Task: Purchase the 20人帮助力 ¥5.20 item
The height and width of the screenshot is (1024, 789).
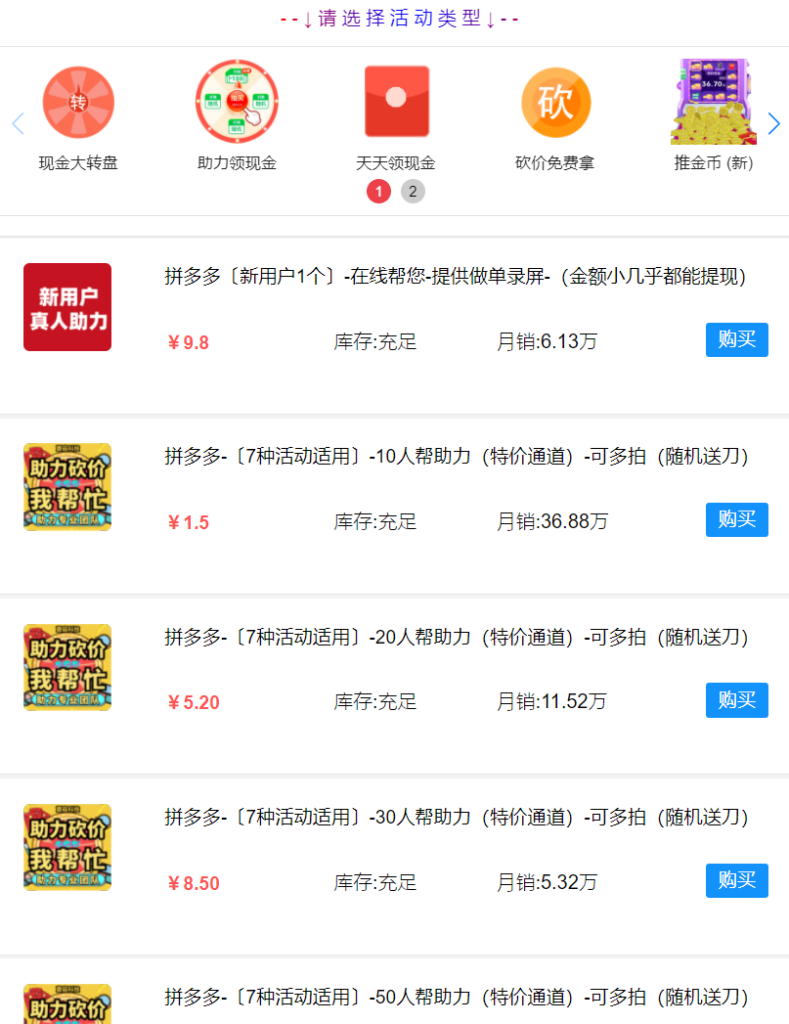Action: point(736,700)
